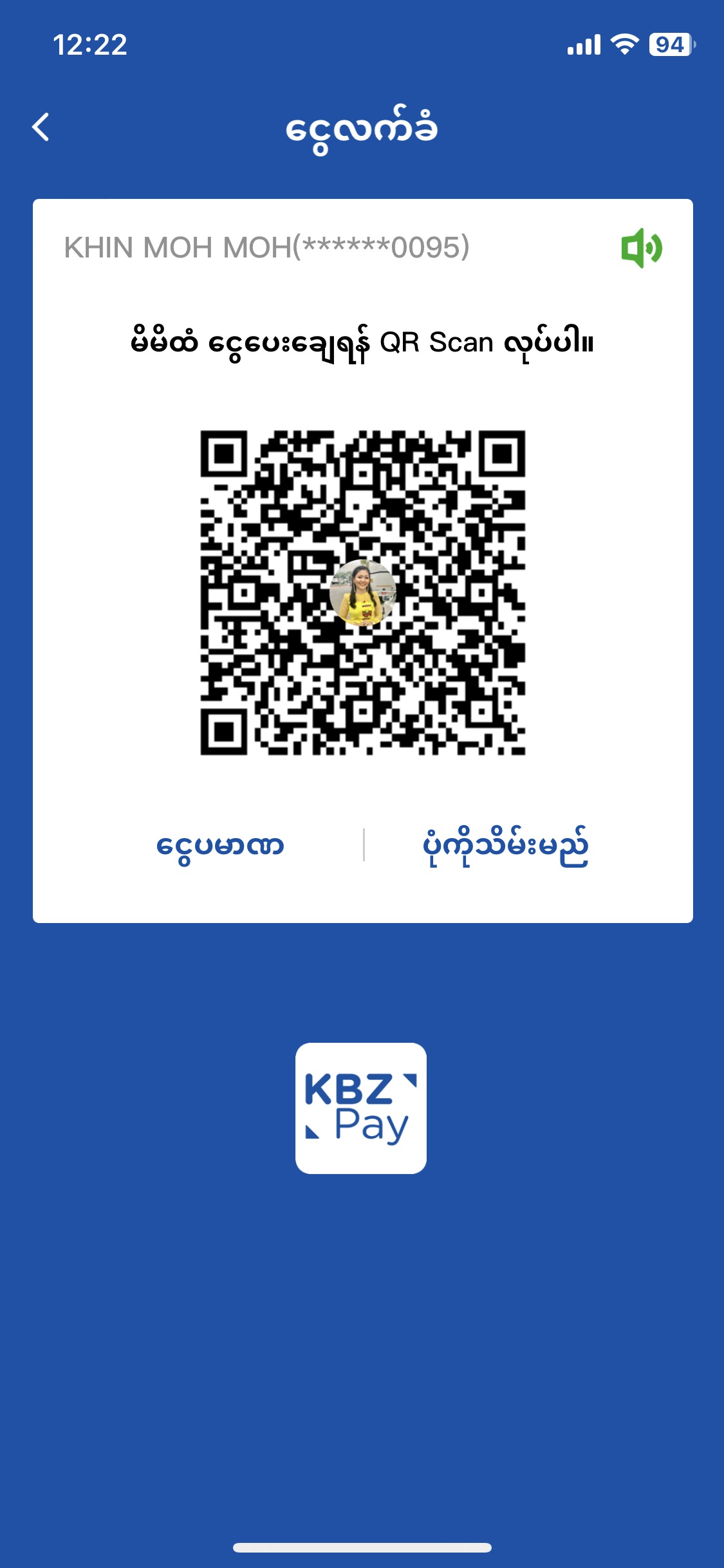Toggle the green speaker sound icon
The width and height of the screenshot is (724, 1568).
tap(641, 248)
